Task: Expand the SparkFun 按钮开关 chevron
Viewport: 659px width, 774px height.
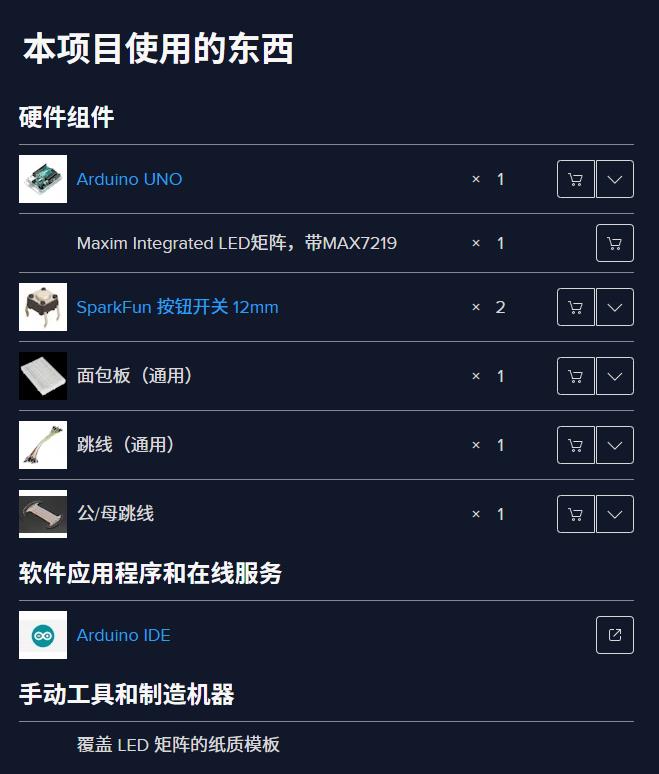Action: (614, 307)
